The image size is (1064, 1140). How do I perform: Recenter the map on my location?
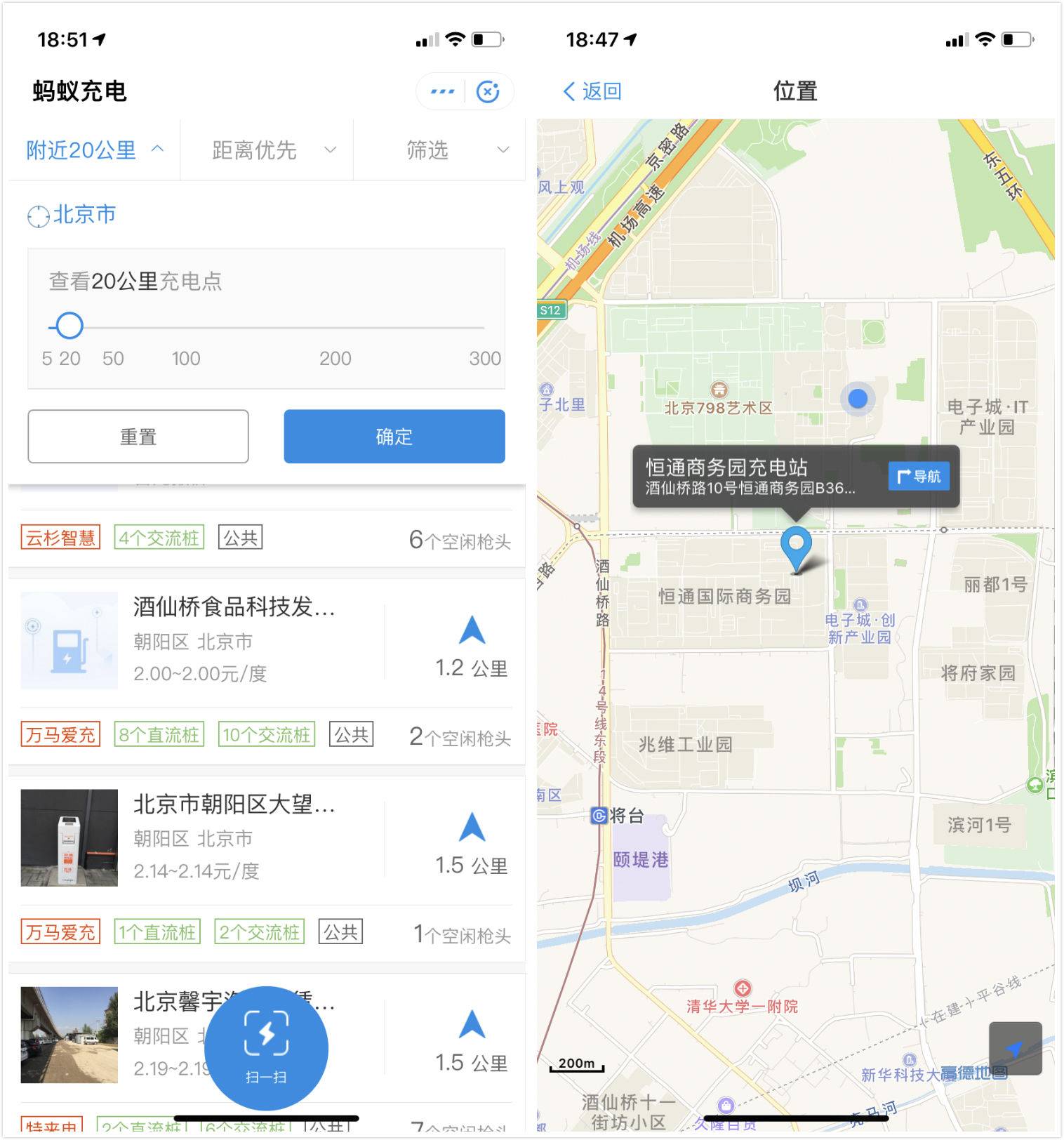[1015, 1049]
